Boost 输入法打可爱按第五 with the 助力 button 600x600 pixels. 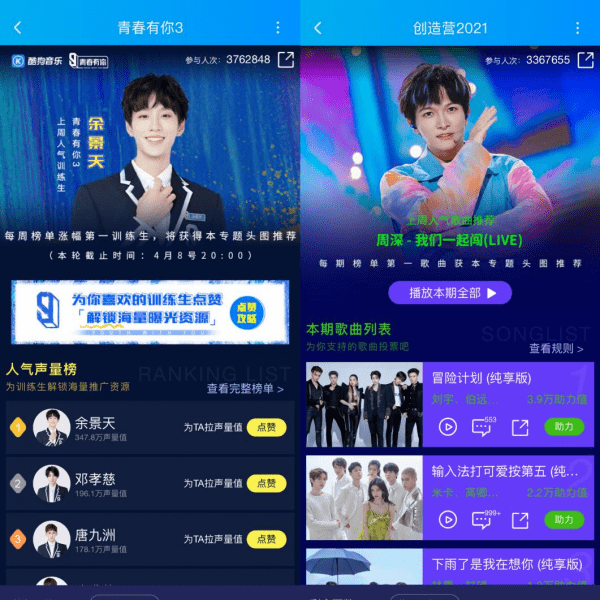tap(564, 520)
